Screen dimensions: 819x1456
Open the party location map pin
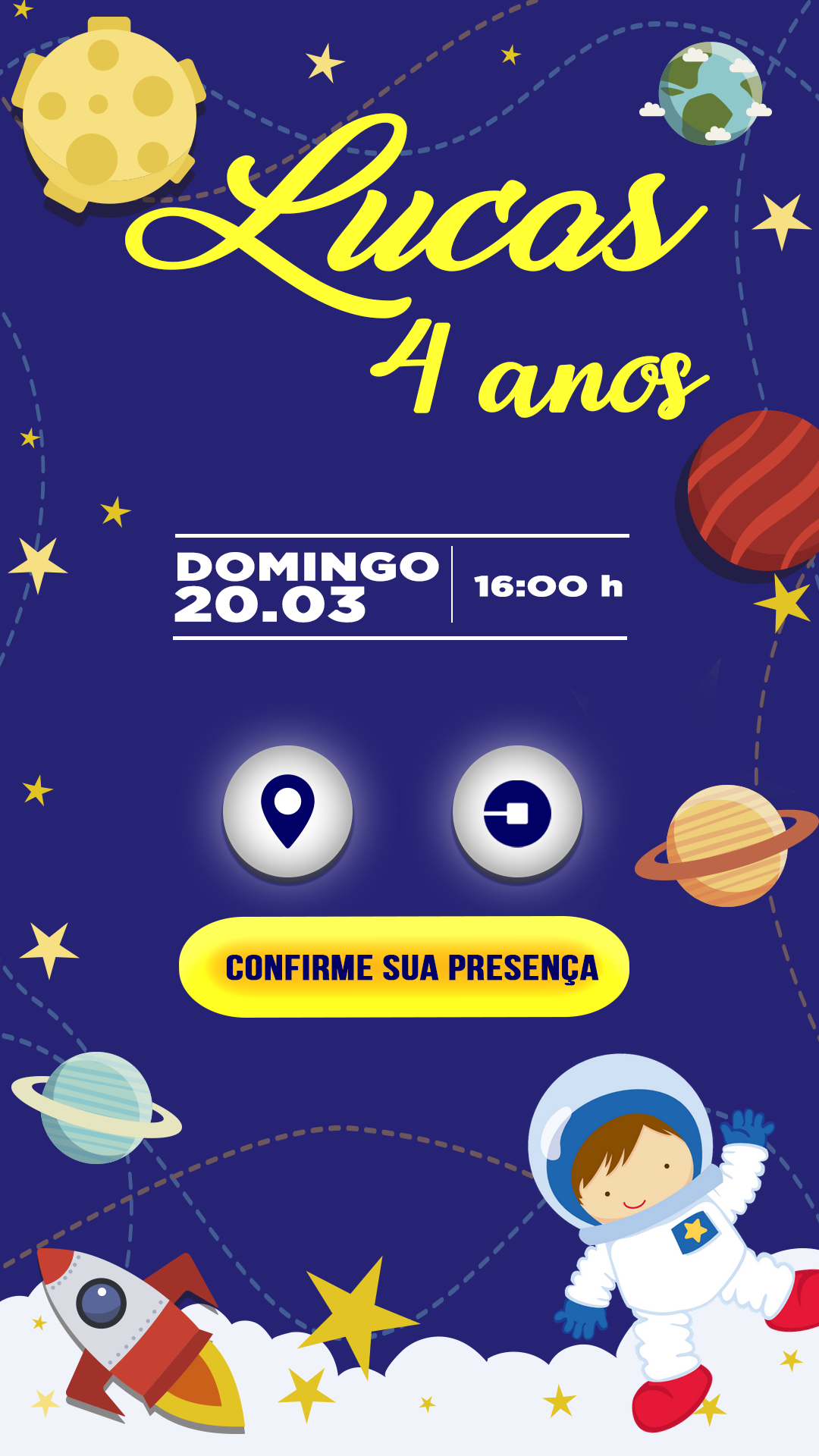(287, 811)
